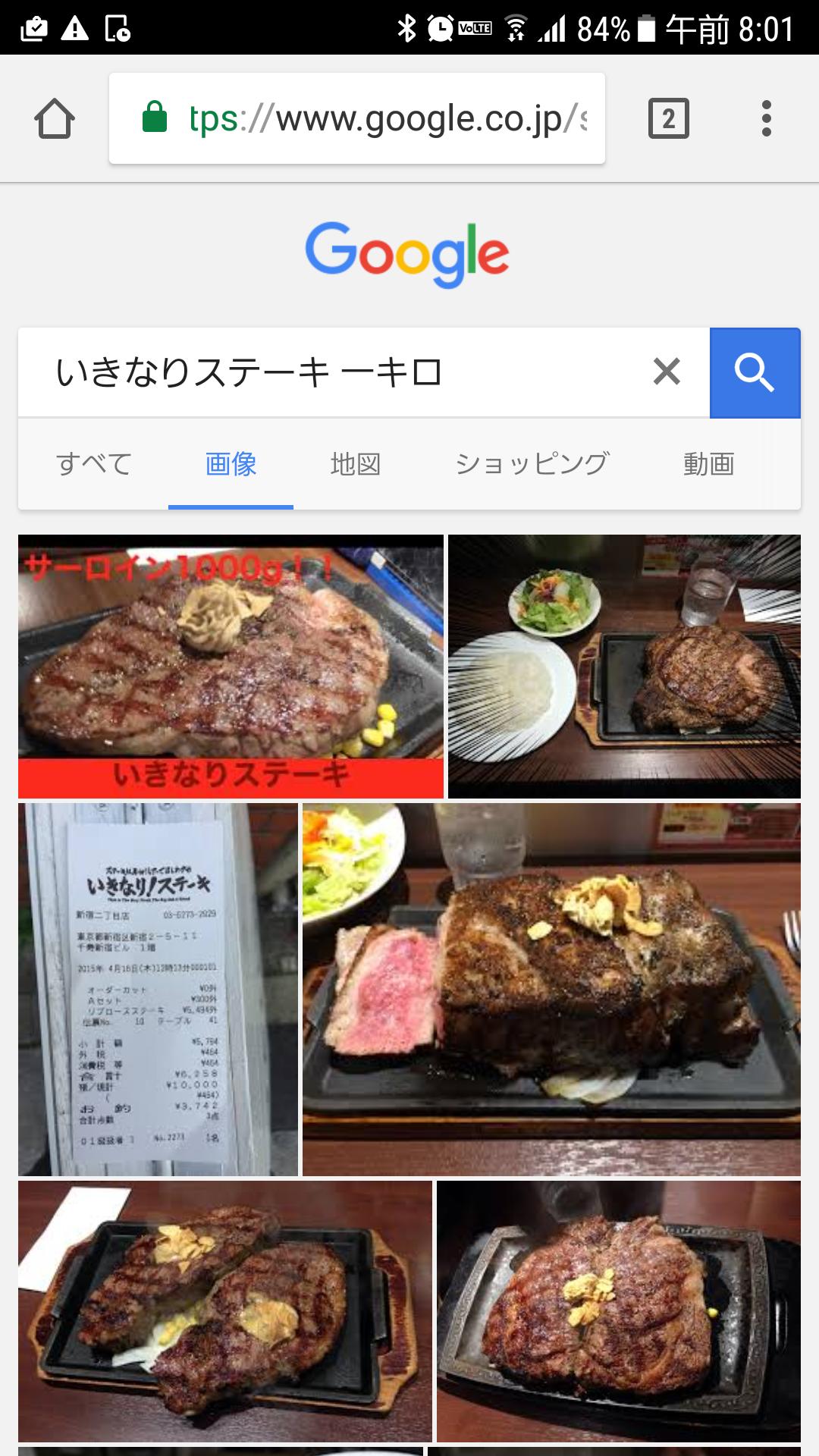Open the steak on ornate iron plate image
This screenshot has width=819, height=1456.
(619, 1311)
